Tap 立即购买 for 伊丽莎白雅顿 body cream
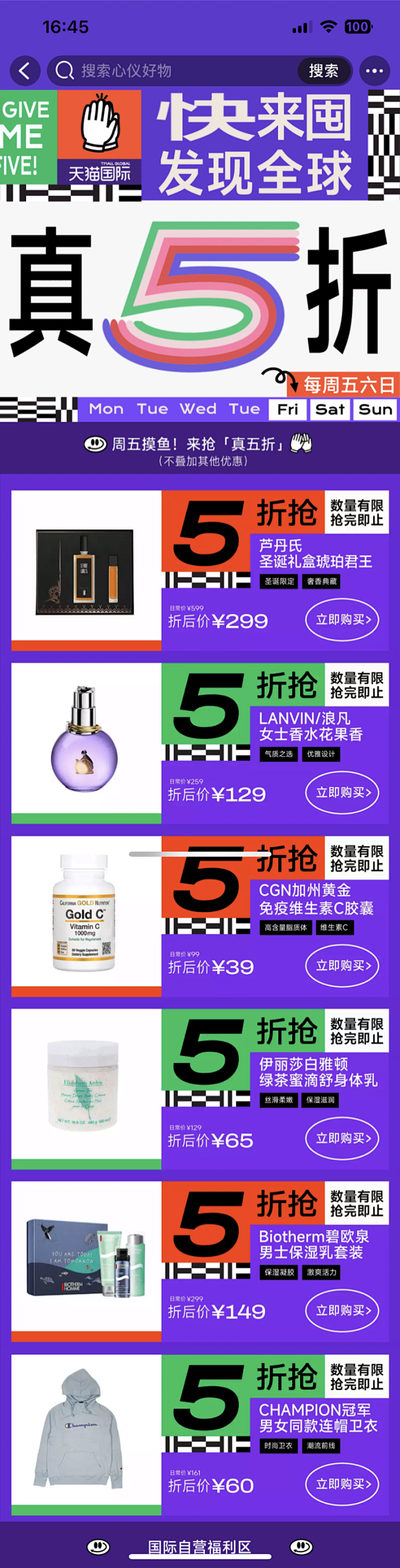Viewport: 400px width, 1568px height. [x=342, y=1138]
